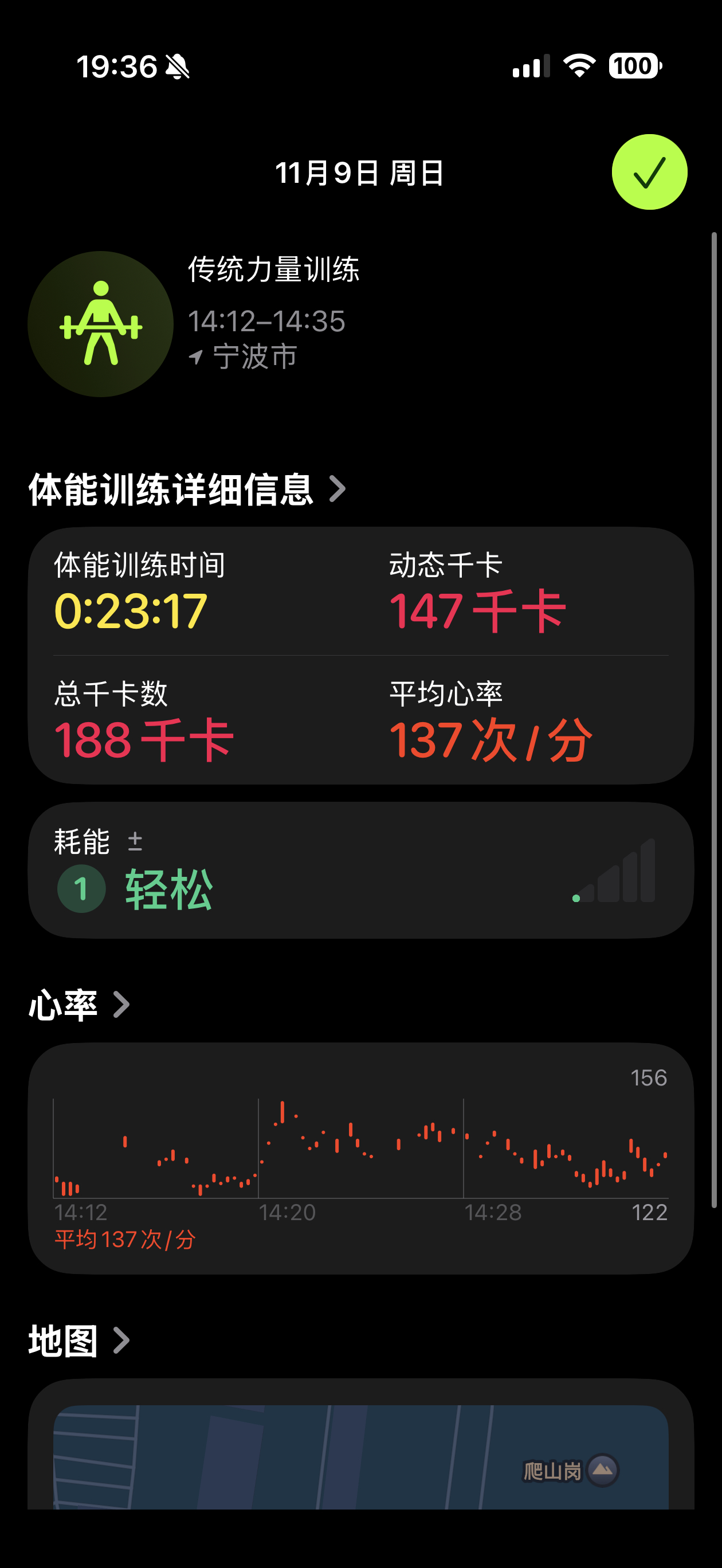
Task: Tap the location arrow icon beside 宁波市
Action: click(x=197, y=356)
